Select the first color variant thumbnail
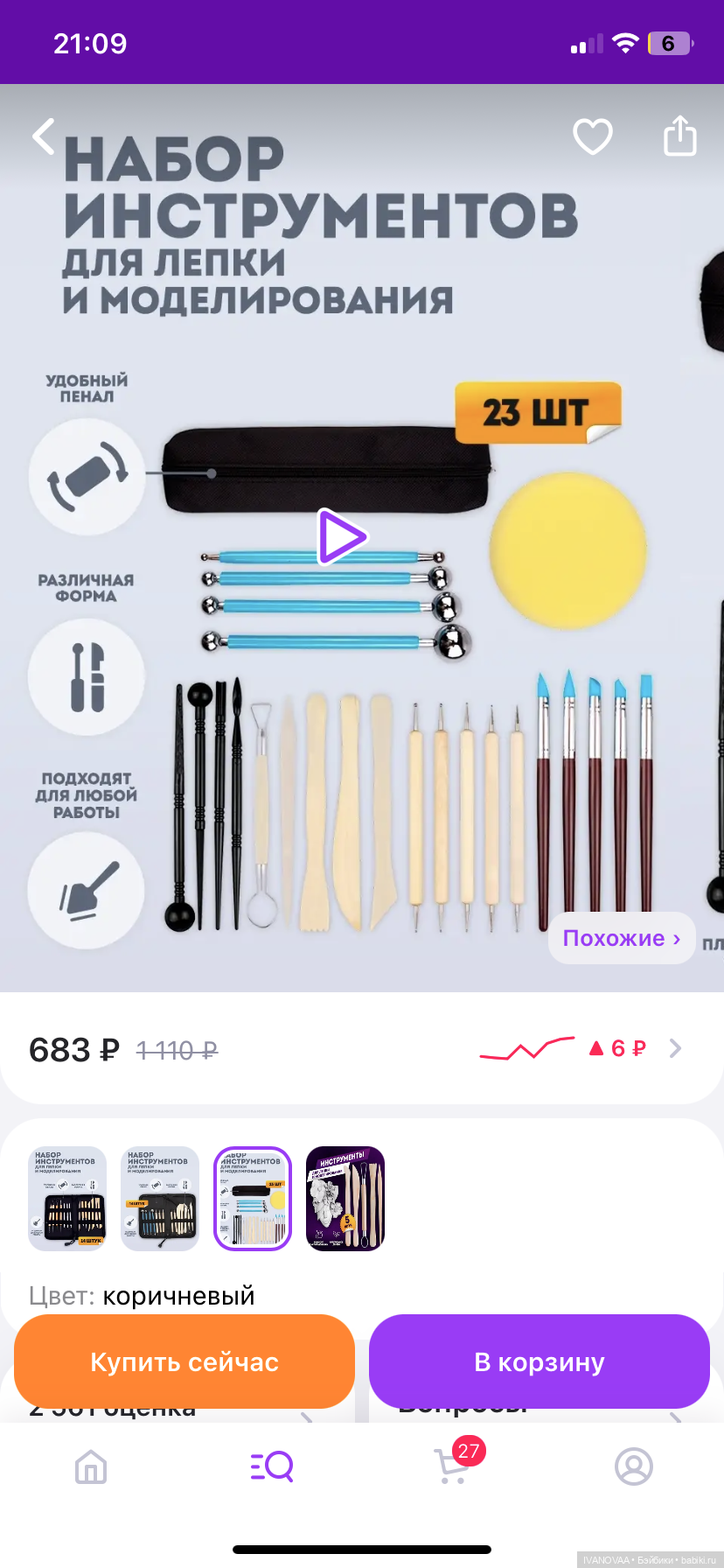Screen dimensions: 724x1568 coord(67,1198)
